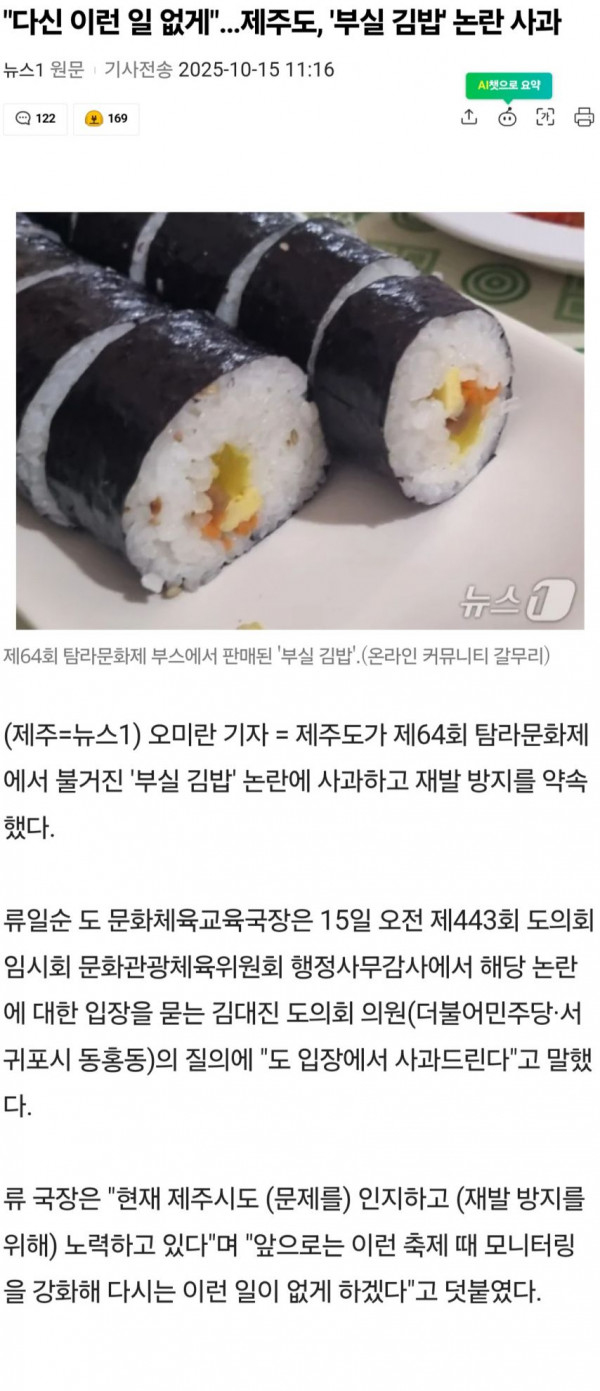Open the 122 comments button
Screen dimensions: 600x1391
[x=35, y=118]
